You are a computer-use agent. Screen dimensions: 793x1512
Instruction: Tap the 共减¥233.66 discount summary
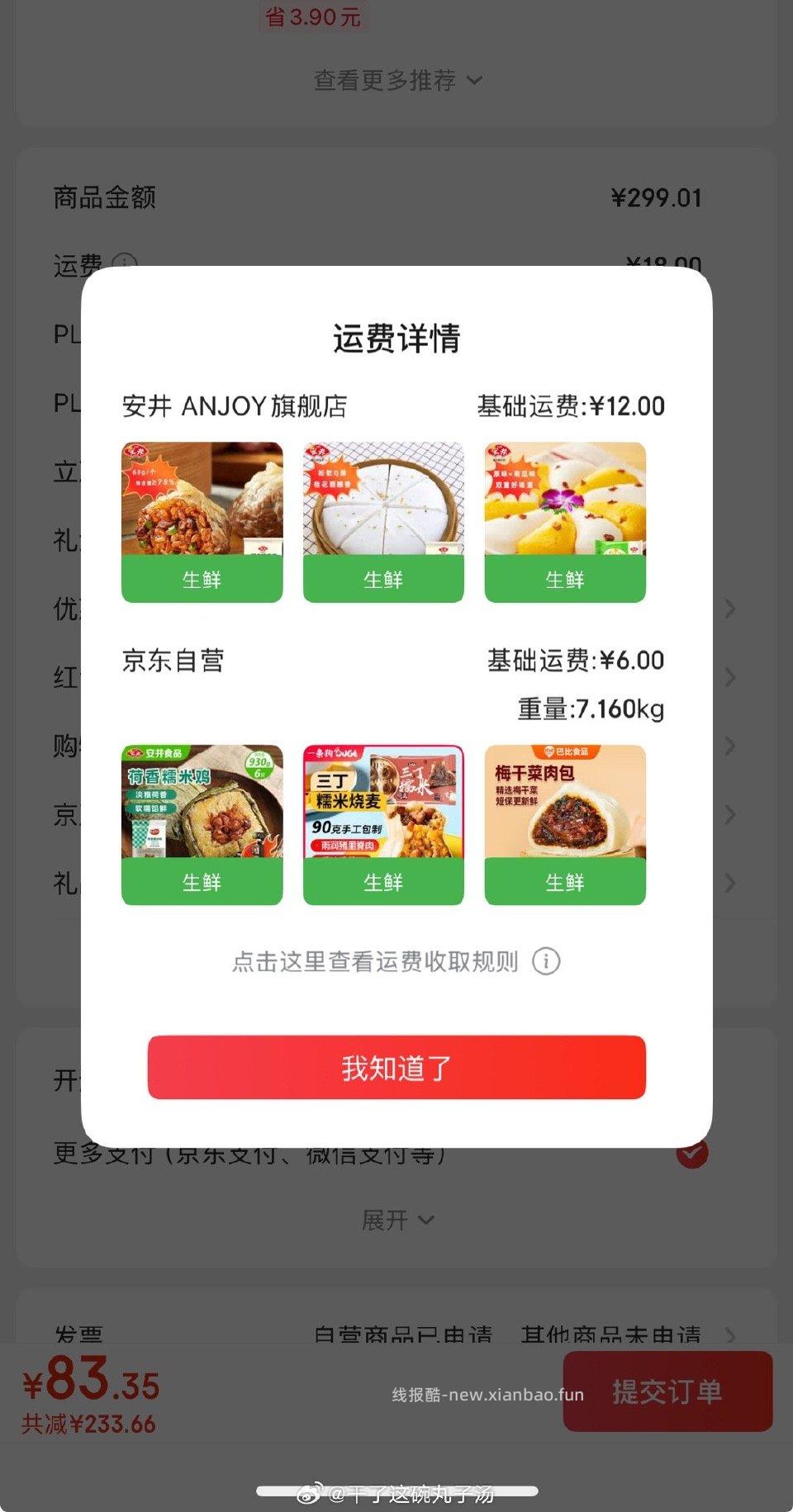pos(85,1420)
